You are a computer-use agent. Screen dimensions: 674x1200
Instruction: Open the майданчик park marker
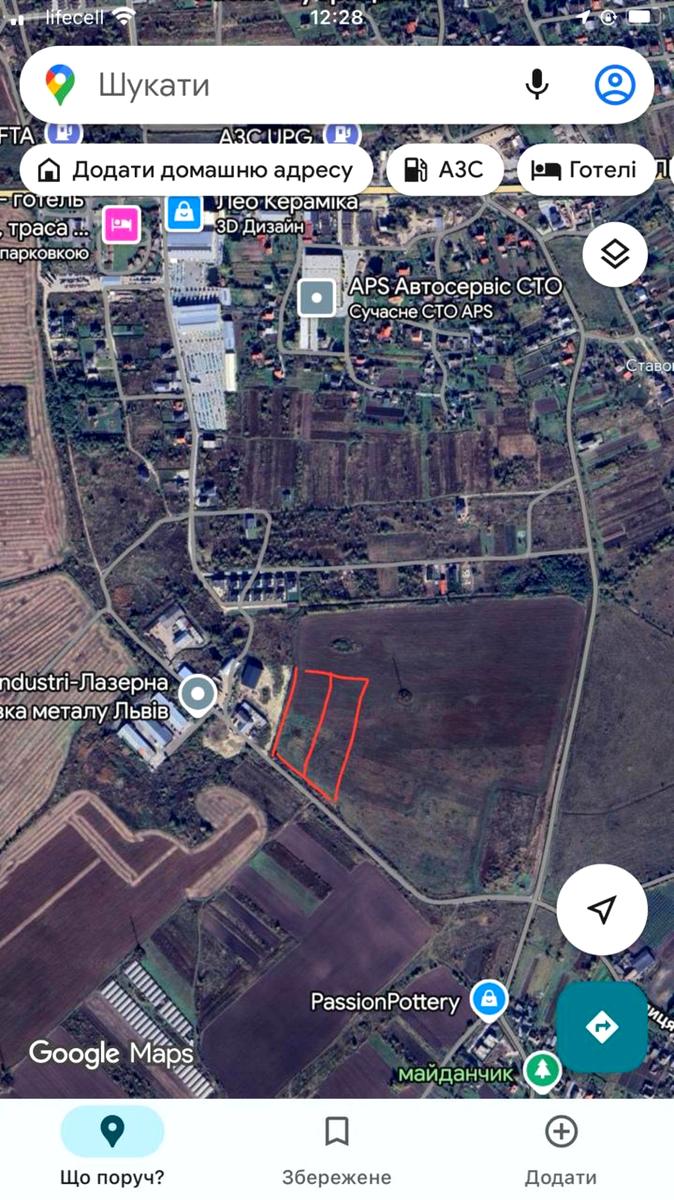[x=543, y=1070]
